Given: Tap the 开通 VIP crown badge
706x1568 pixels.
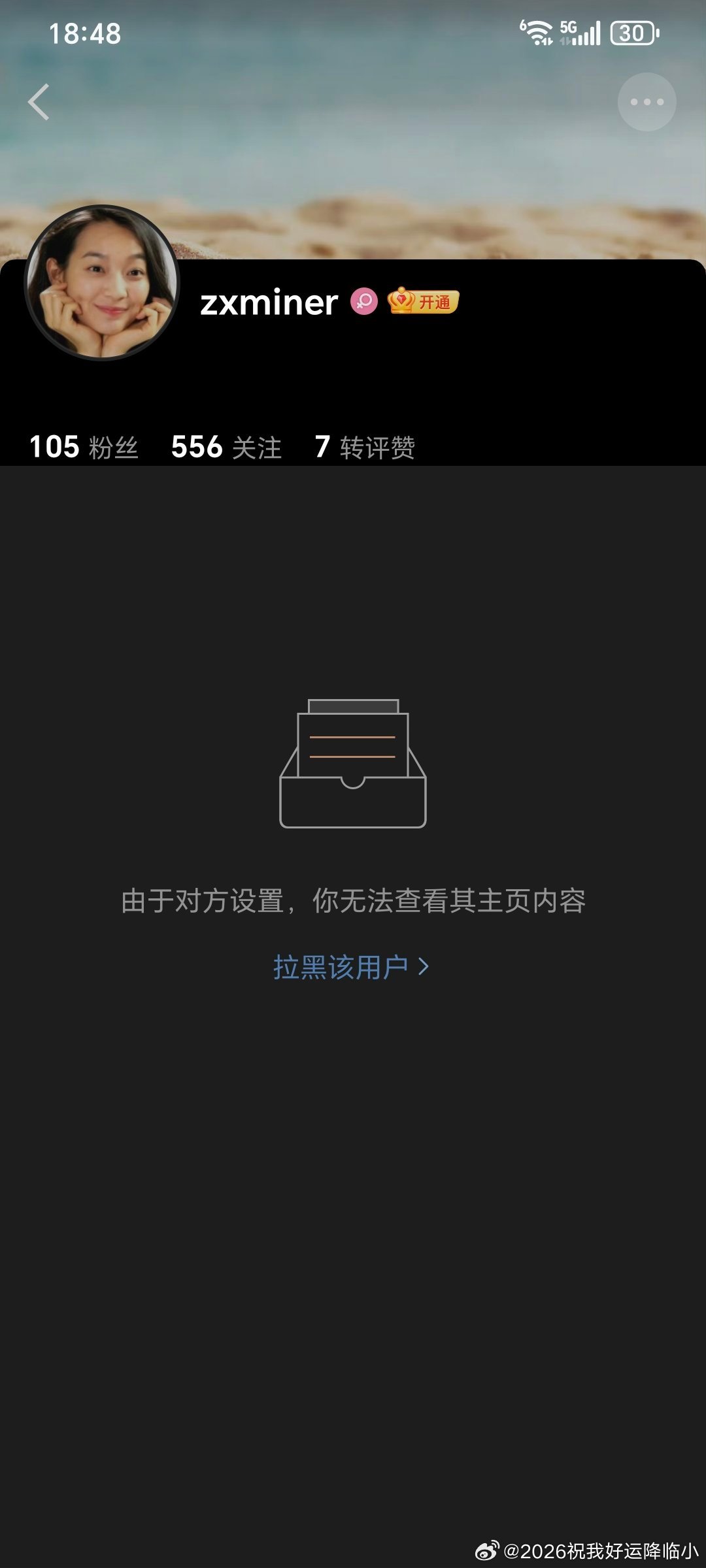Looking at the screenshot, I should click(424, 302).
